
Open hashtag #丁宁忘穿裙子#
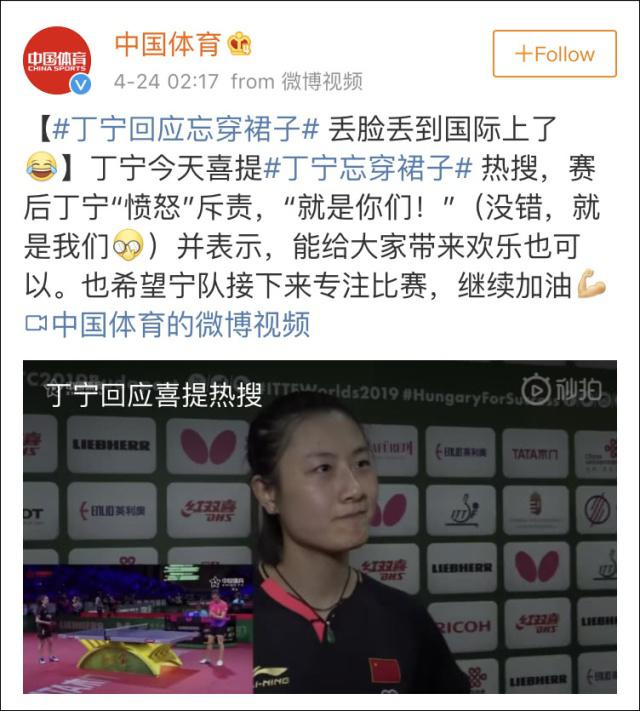(x=369, y=165)
